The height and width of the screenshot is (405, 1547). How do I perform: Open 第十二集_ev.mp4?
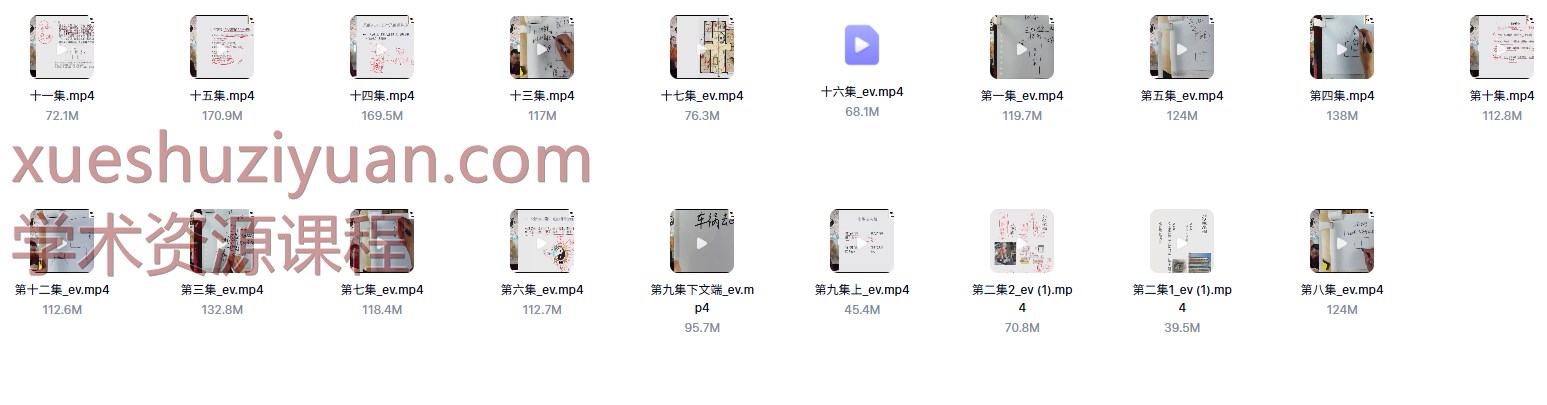point(62,241)
